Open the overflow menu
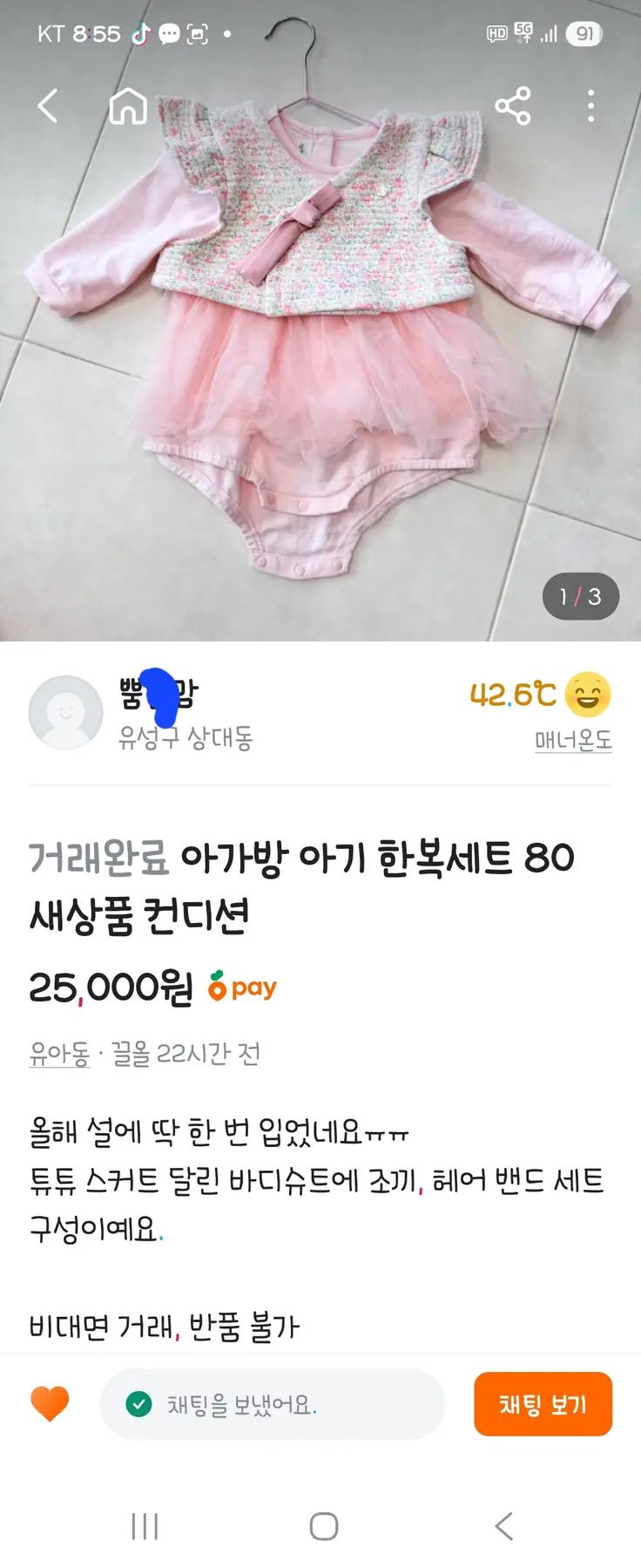This screenshot has width=641, height=1568. (x=591, y=106)
